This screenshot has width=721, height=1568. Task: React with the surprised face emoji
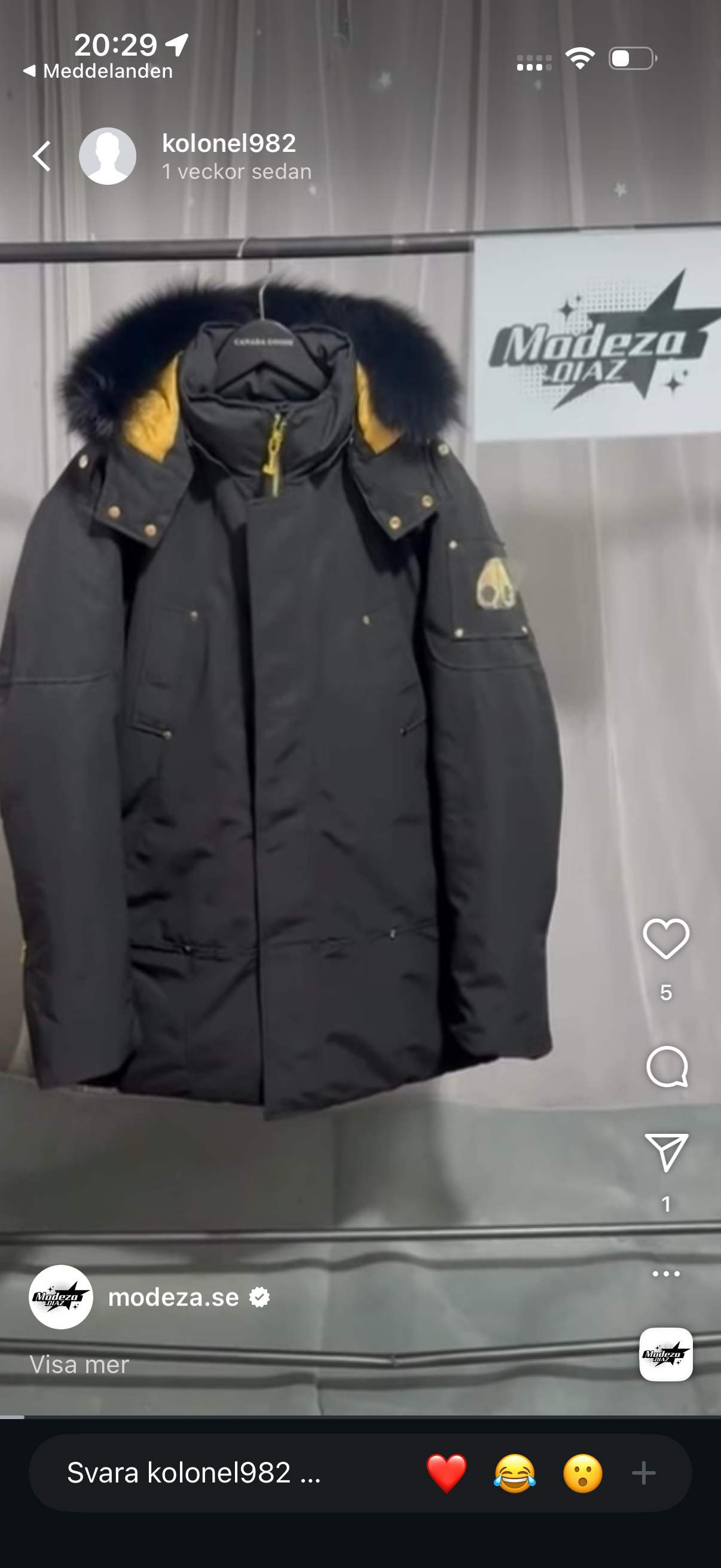coord(582,1473)
